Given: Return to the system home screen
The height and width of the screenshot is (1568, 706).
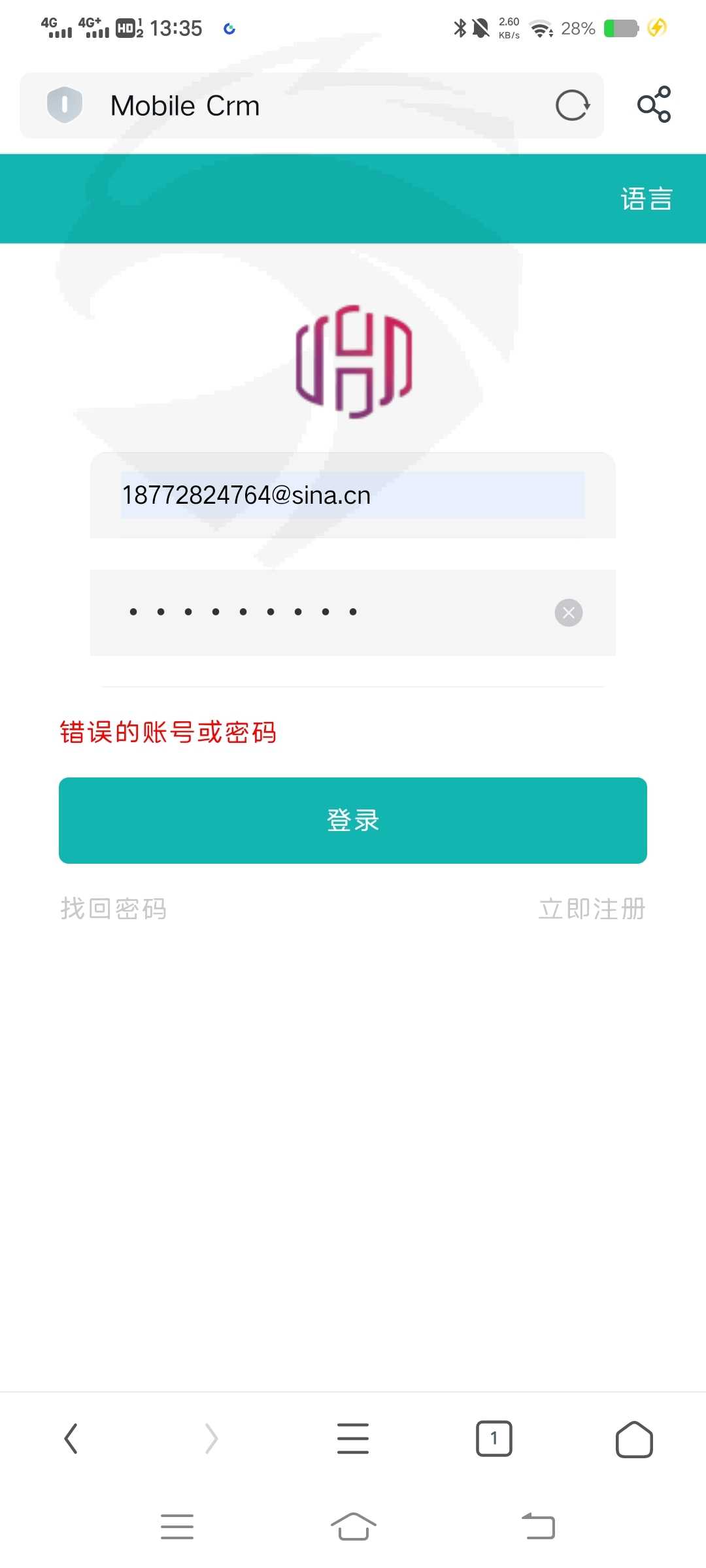Looking at the screenshot, I should pos(353,1527).
